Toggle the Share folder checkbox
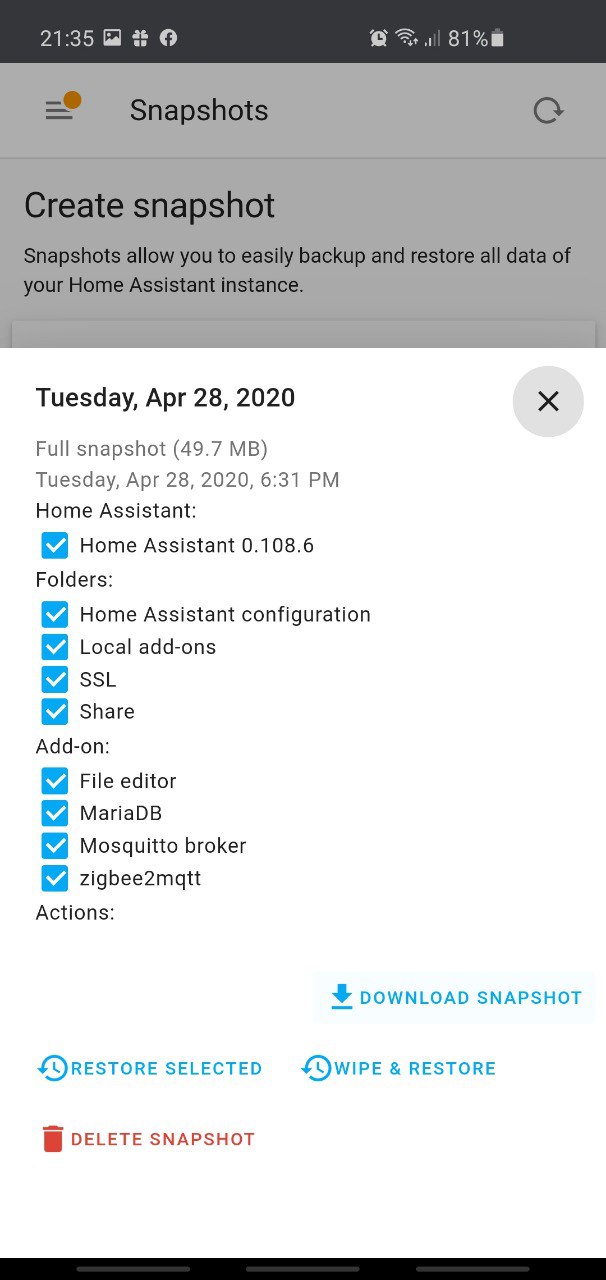 point(55,711)
